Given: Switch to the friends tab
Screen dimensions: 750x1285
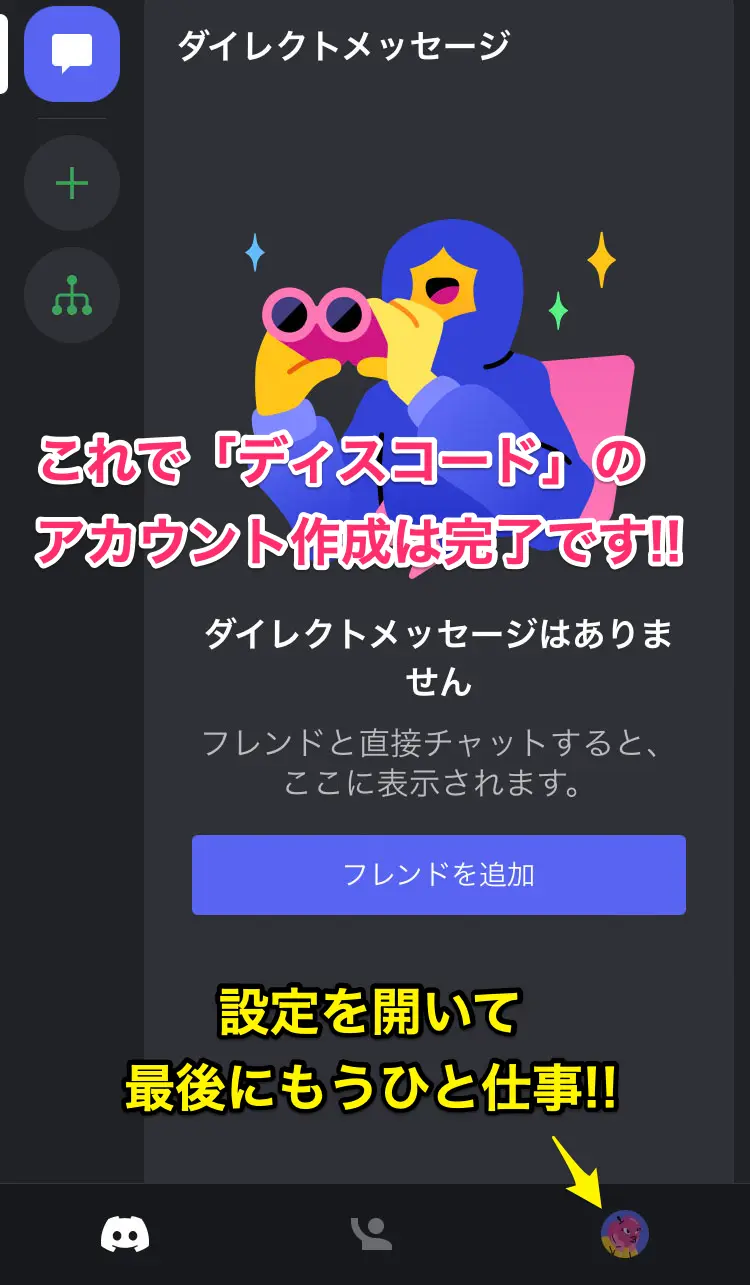Looking at the screenshot, I should (x=373, y=1234).
